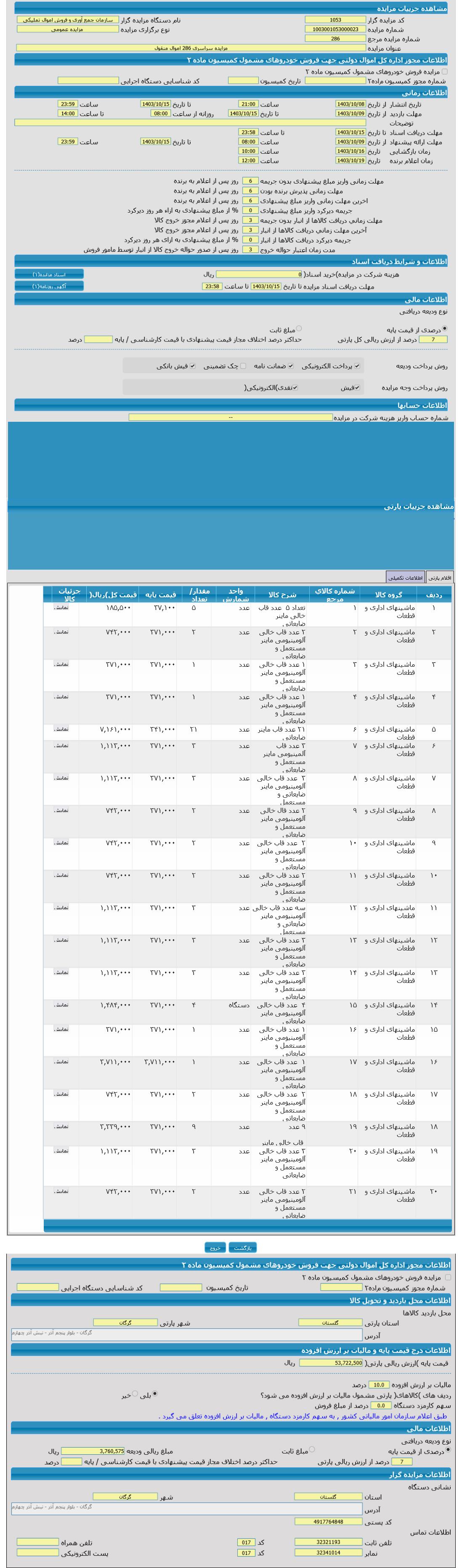Show details (نمایش) for row ۲۰
Screen dimensions: 462x1568
[x=61, y=1191]
